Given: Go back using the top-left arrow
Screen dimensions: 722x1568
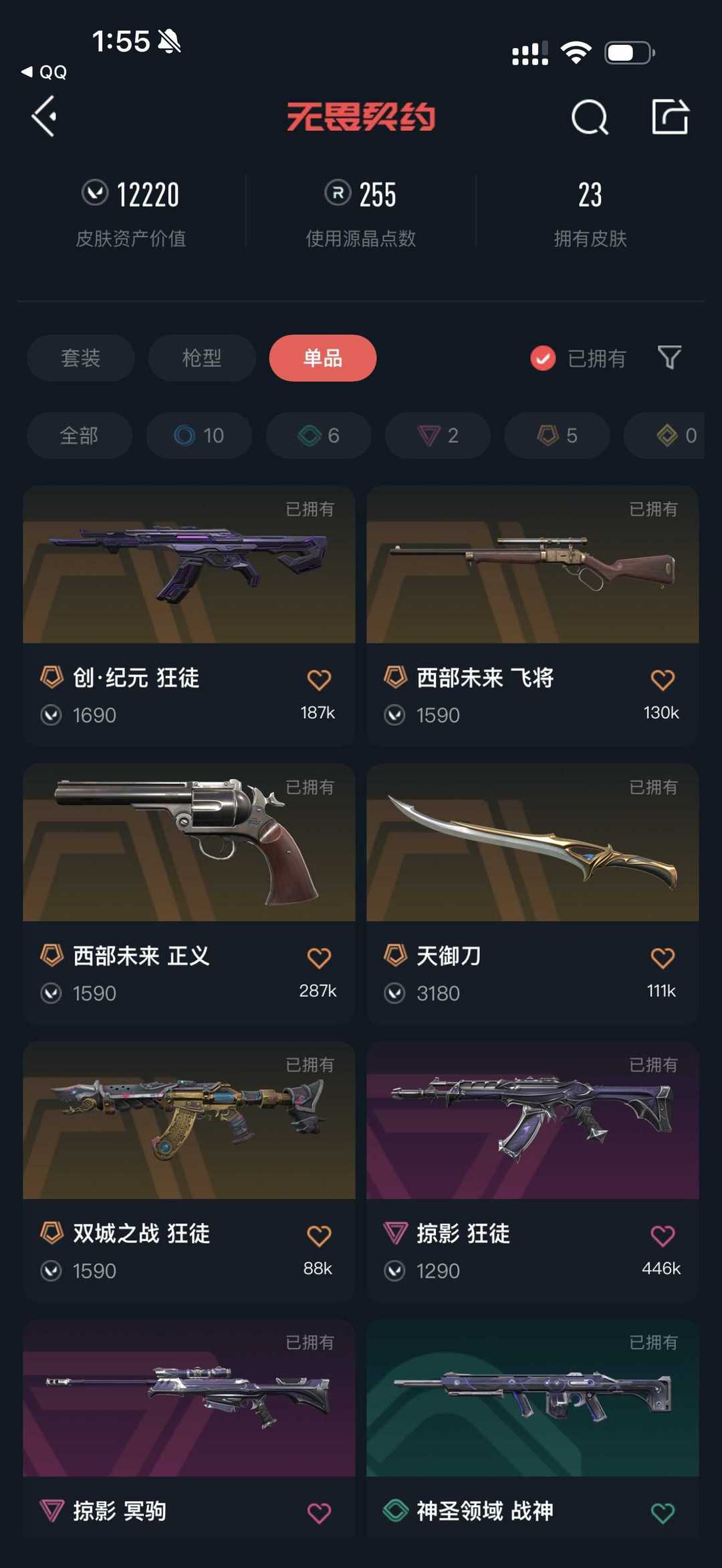Looking at the screenshot, I should (44, 116).
